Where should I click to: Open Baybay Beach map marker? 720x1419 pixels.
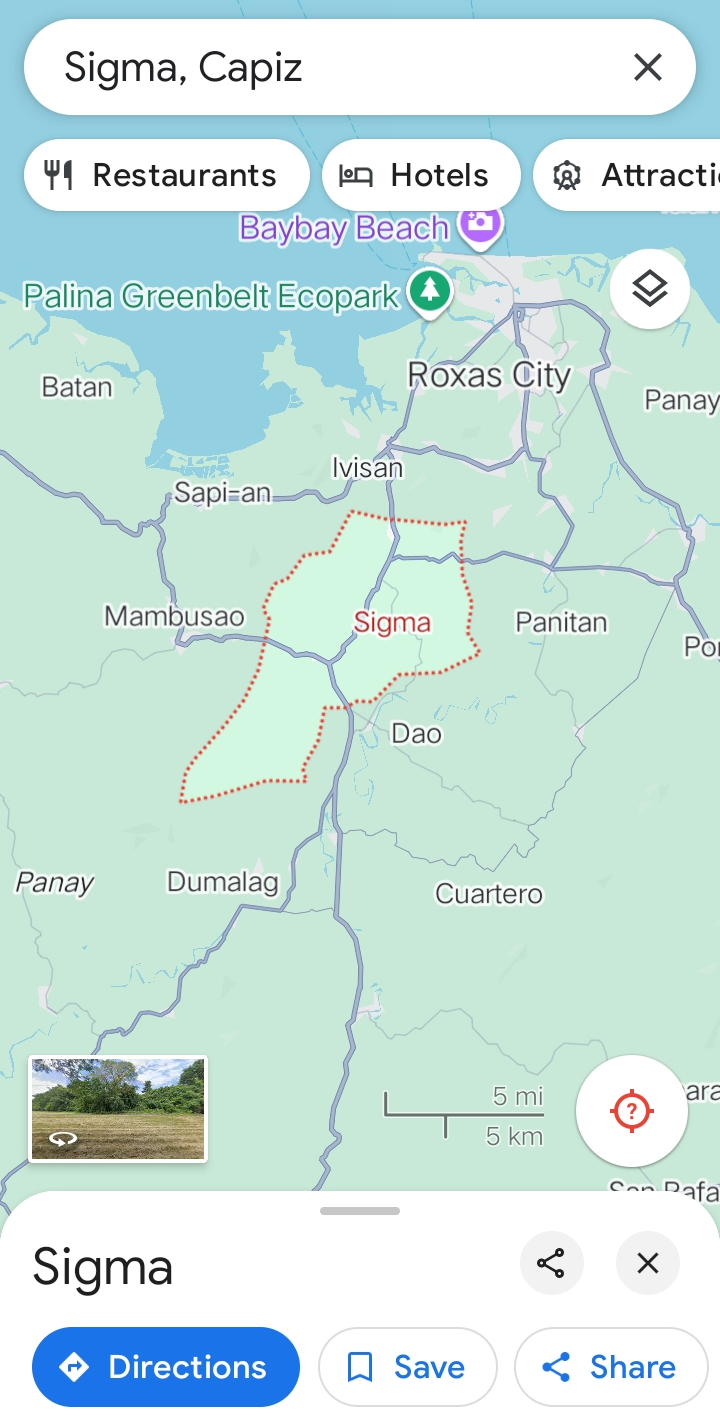pos(480,224)
